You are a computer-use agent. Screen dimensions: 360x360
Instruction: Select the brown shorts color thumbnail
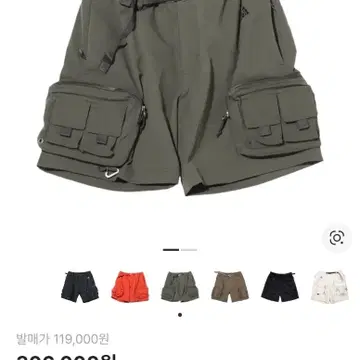230,287
